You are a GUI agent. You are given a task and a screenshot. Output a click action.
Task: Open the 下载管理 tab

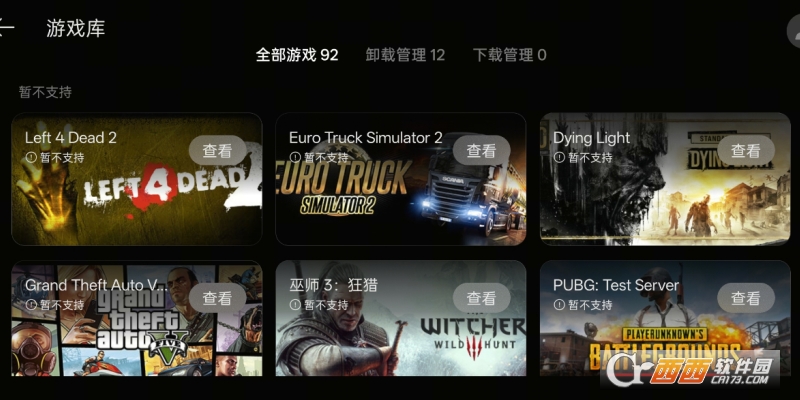510,55
